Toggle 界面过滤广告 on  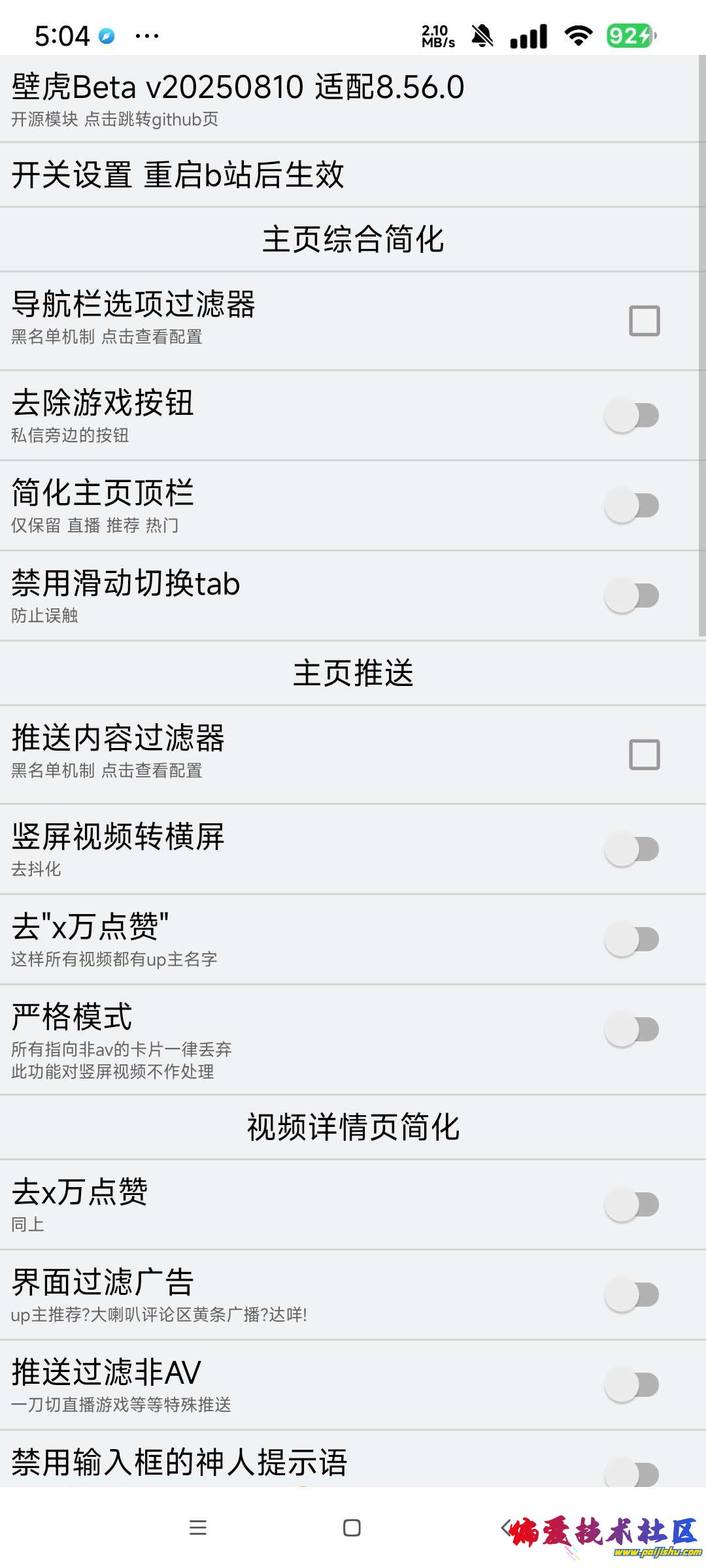(631, 1295)
